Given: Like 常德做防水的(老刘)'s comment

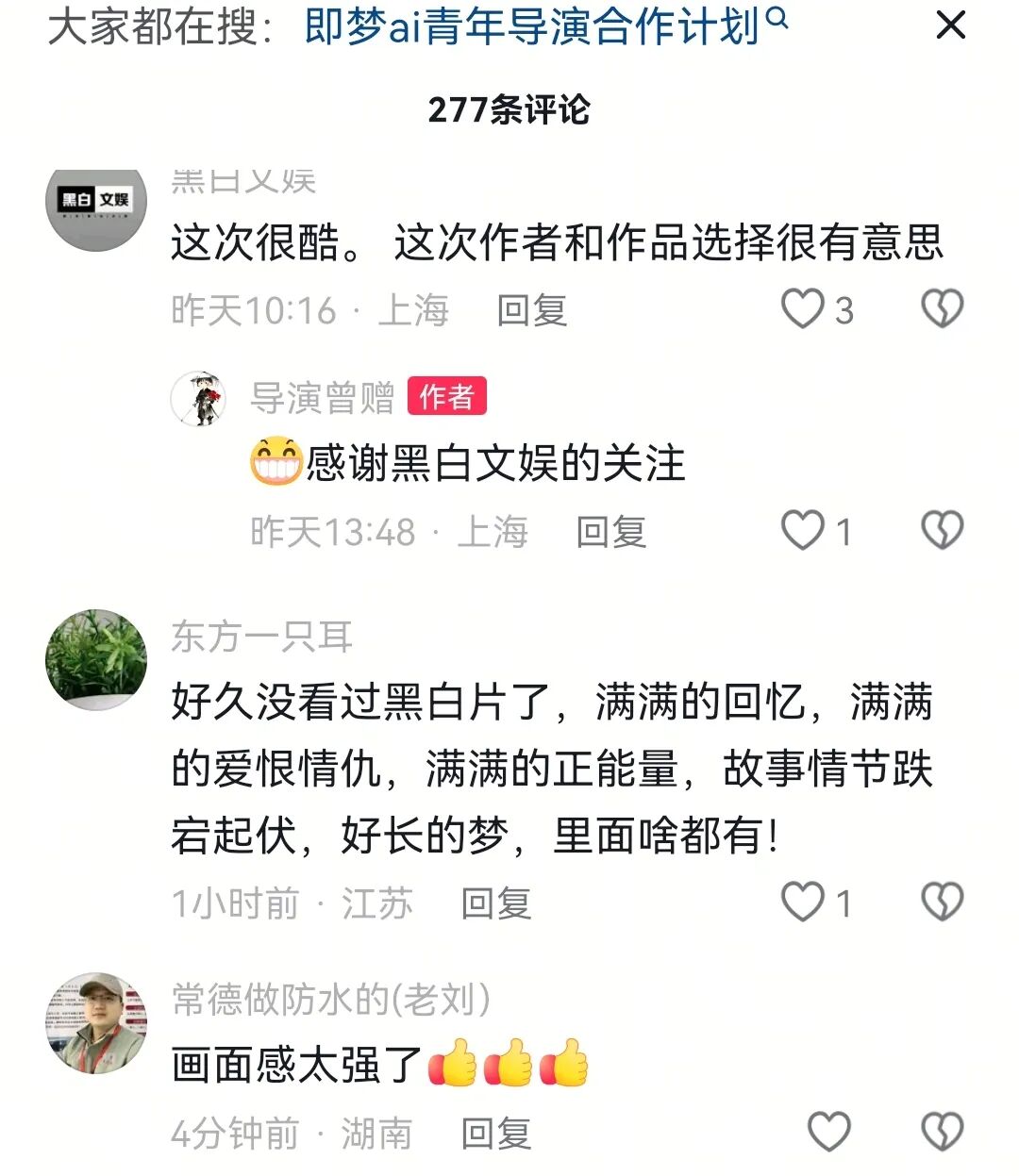Looking at the screenshot, I should [829, 1131].
